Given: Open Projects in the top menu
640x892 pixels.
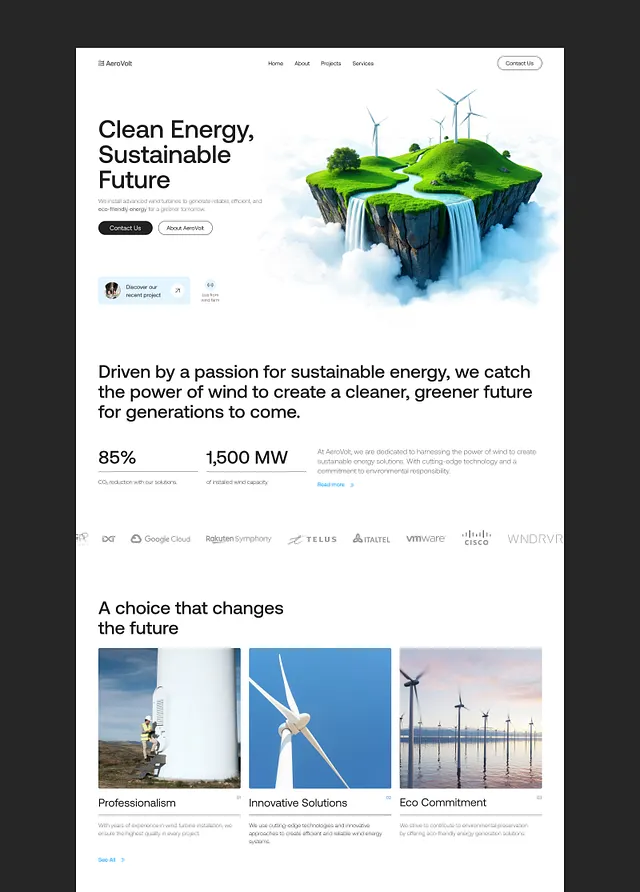Looking at the screenshot, I should [331, 64].
